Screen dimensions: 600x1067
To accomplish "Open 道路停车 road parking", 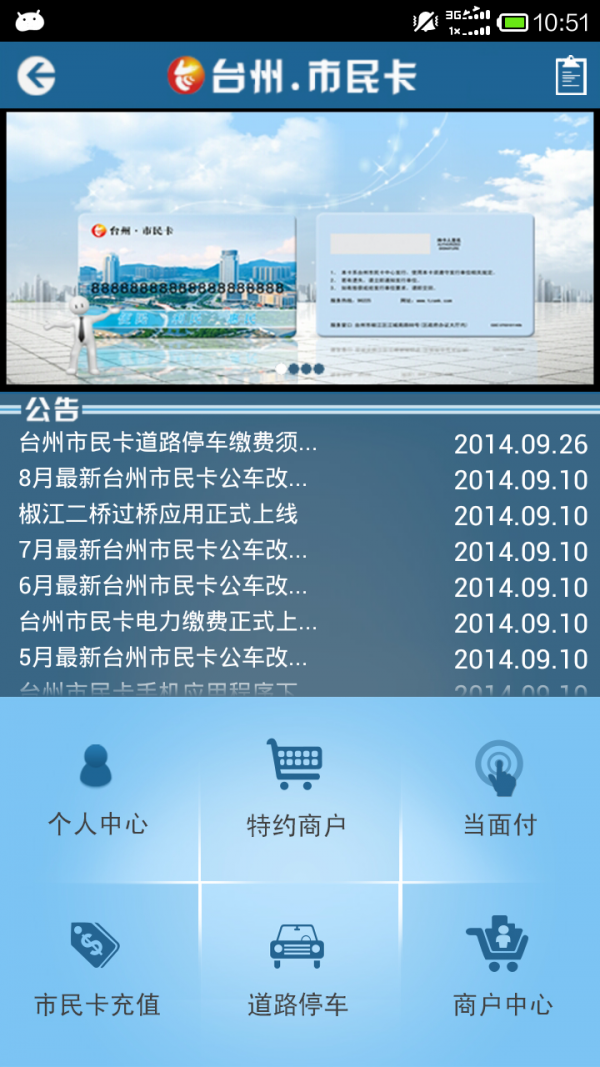I will point(297,968).
